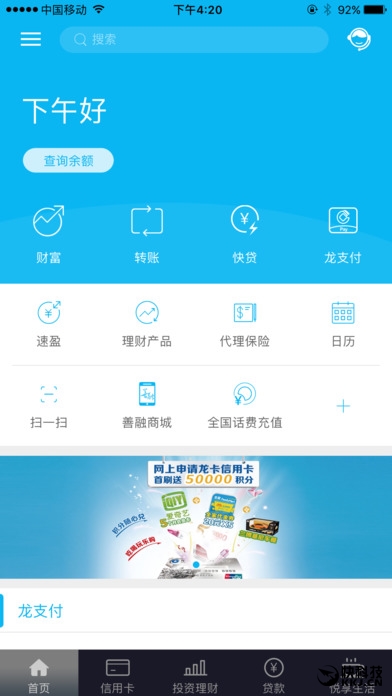Open 转账 transfer
This screenshot has width=392, height=696.
[x=147, y=235]
